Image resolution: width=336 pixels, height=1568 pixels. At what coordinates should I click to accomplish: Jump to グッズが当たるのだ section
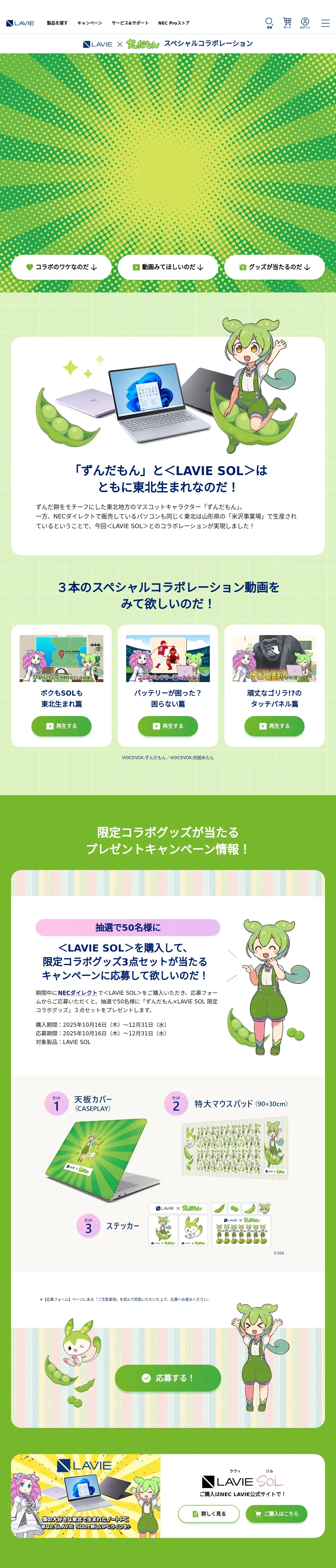[x=275, y=267]
